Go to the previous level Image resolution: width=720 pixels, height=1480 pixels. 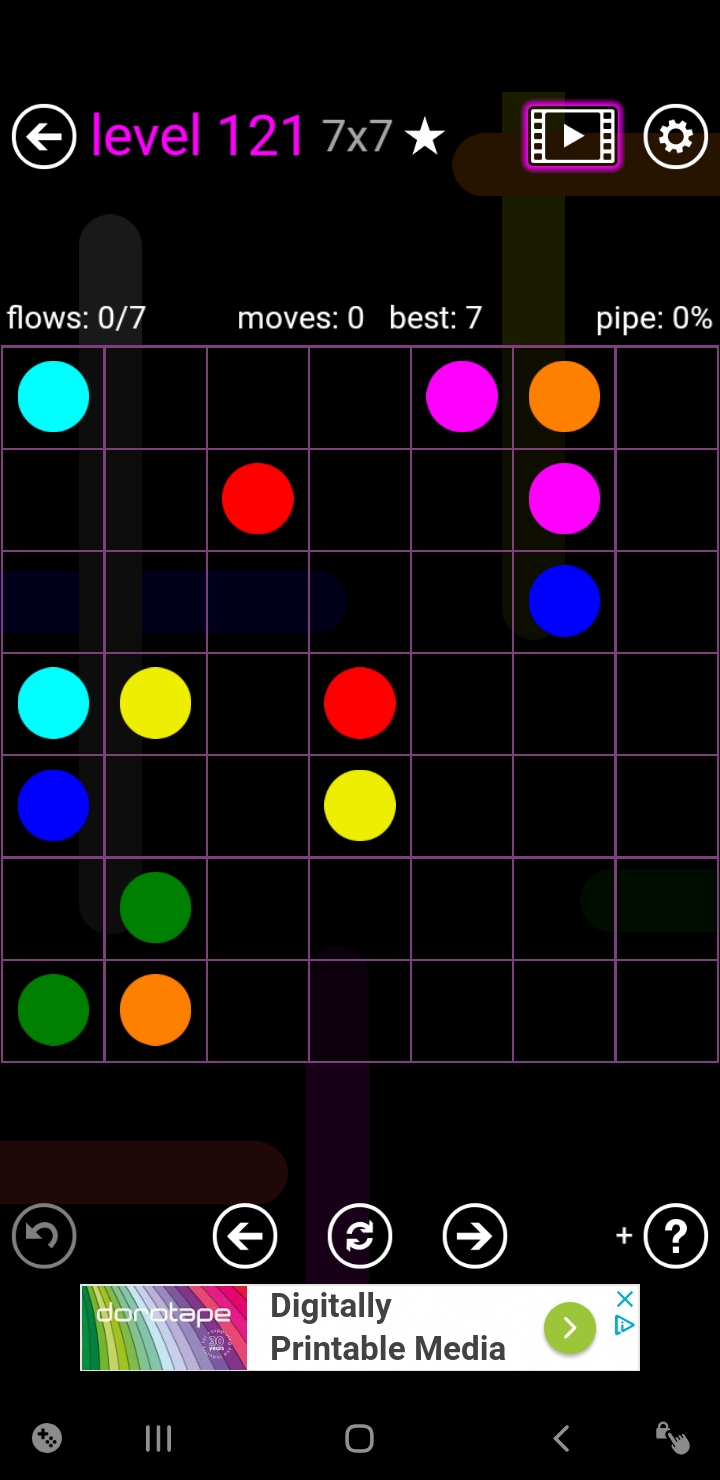[245, 1236]
